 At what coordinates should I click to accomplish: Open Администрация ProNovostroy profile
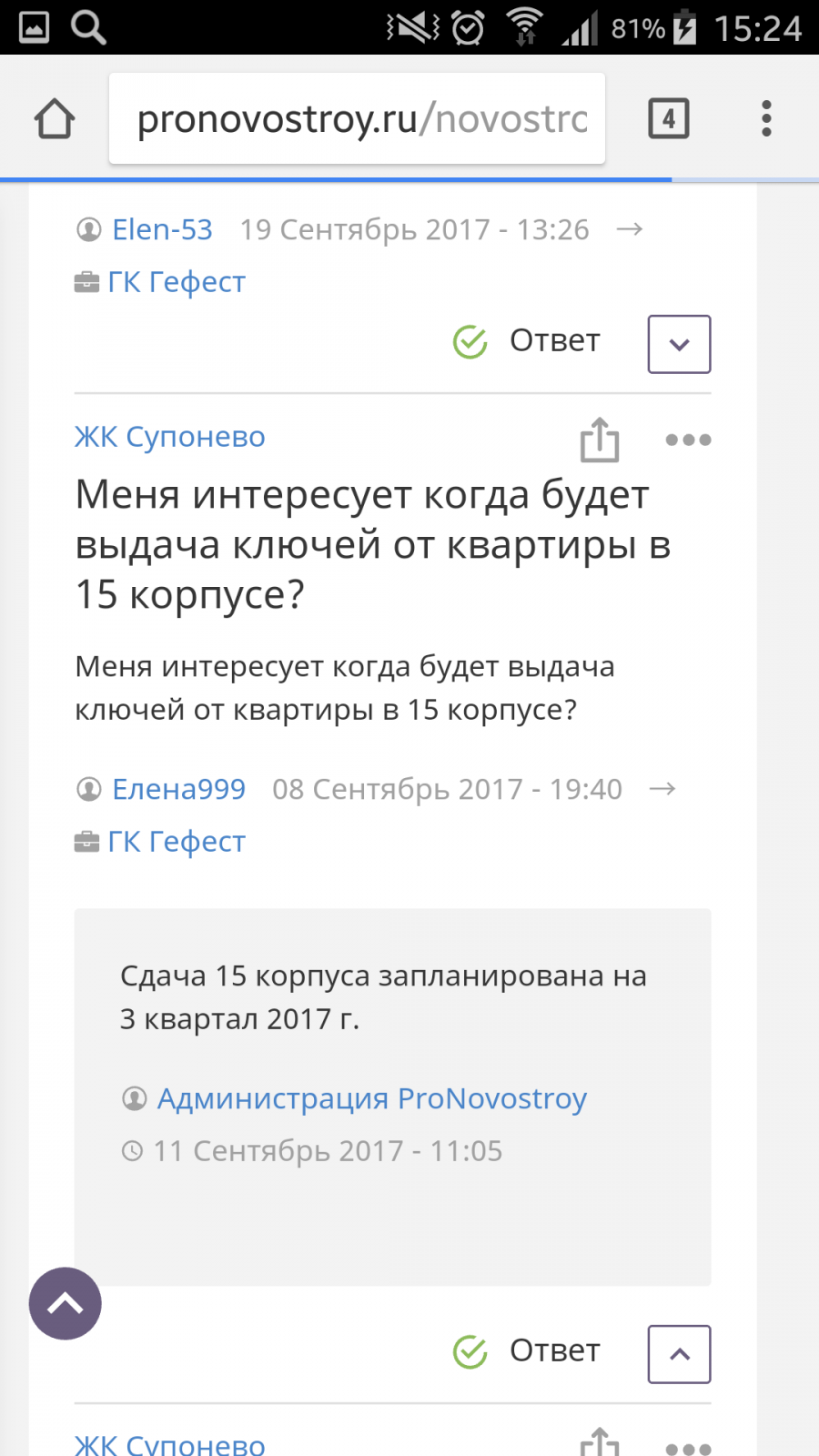click(x=372, y=1098)
